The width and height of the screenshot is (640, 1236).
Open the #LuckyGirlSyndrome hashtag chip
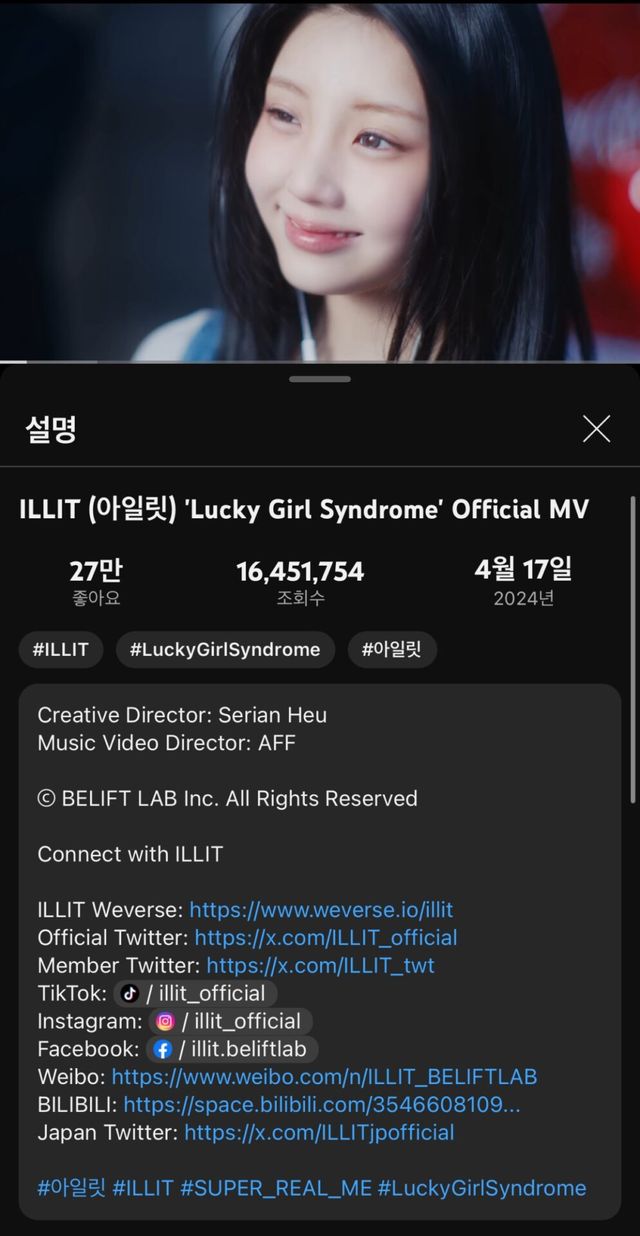click(x=225, y=650)
